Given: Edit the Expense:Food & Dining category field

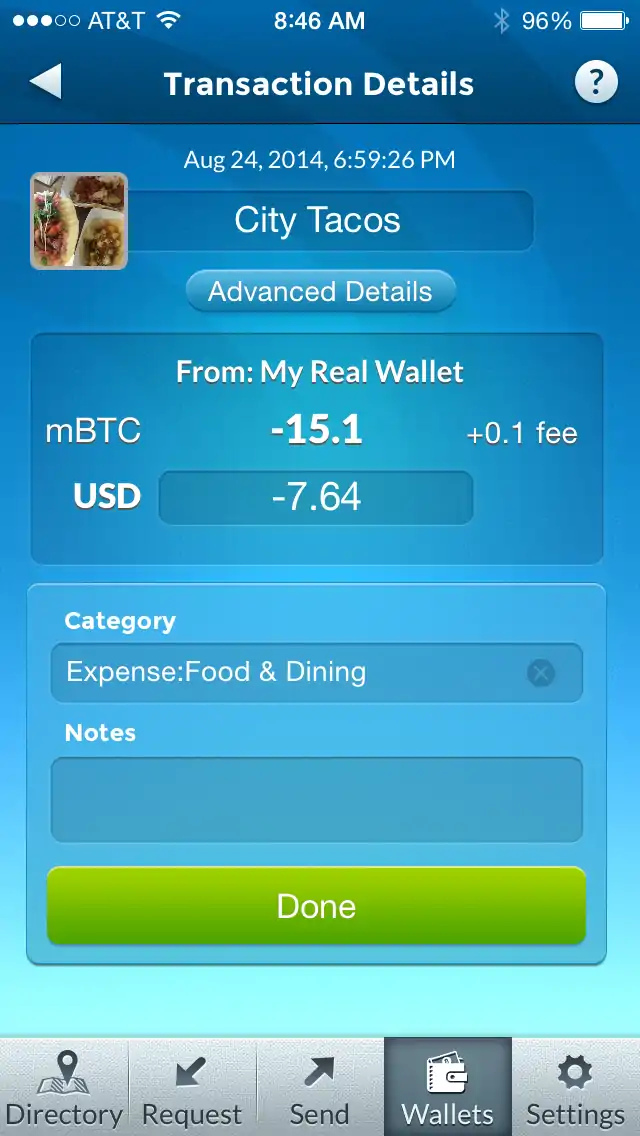Looking at the screenshot, I should click(290, 672).
